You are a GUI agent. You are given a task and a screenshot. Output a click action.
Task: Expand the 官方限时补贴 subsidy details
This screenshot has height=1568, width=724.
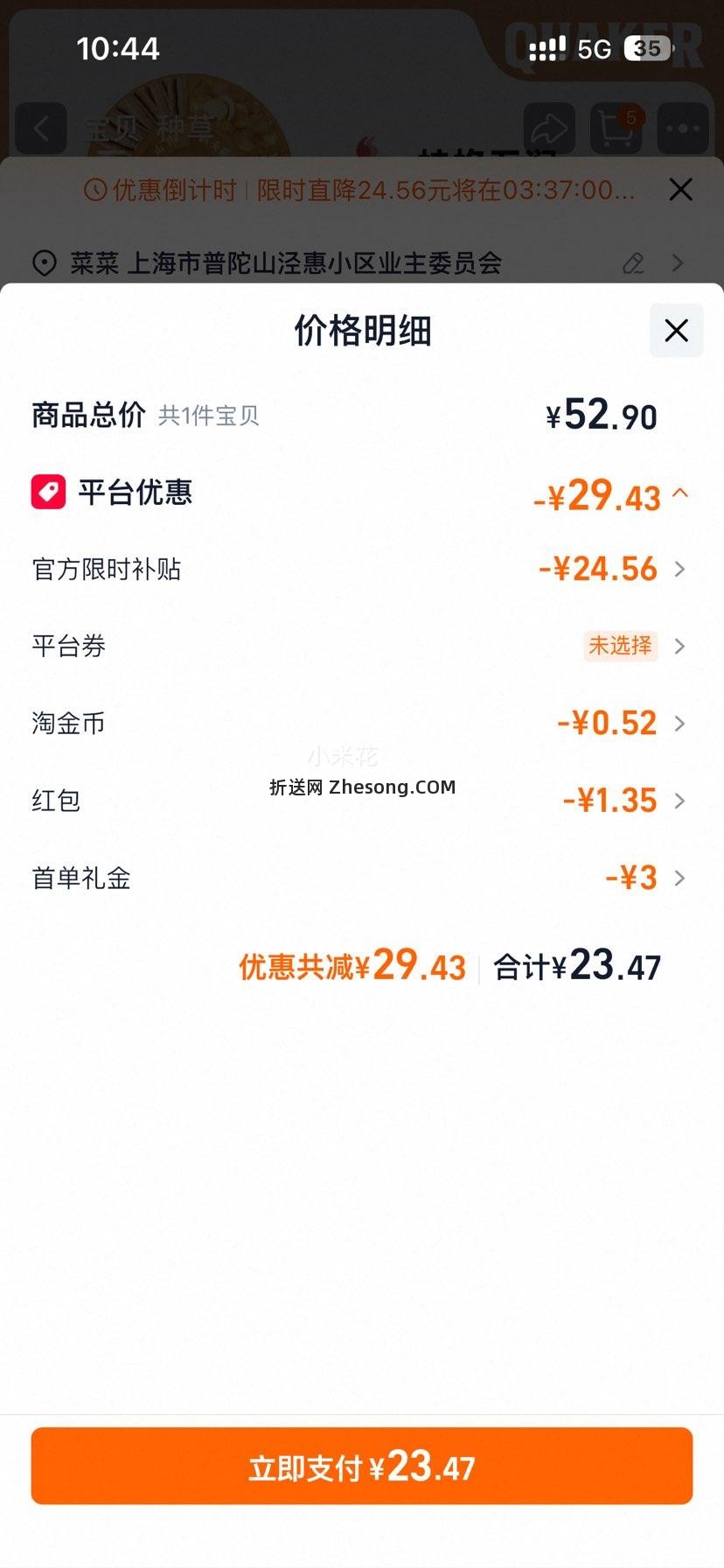tap(679, 569)
